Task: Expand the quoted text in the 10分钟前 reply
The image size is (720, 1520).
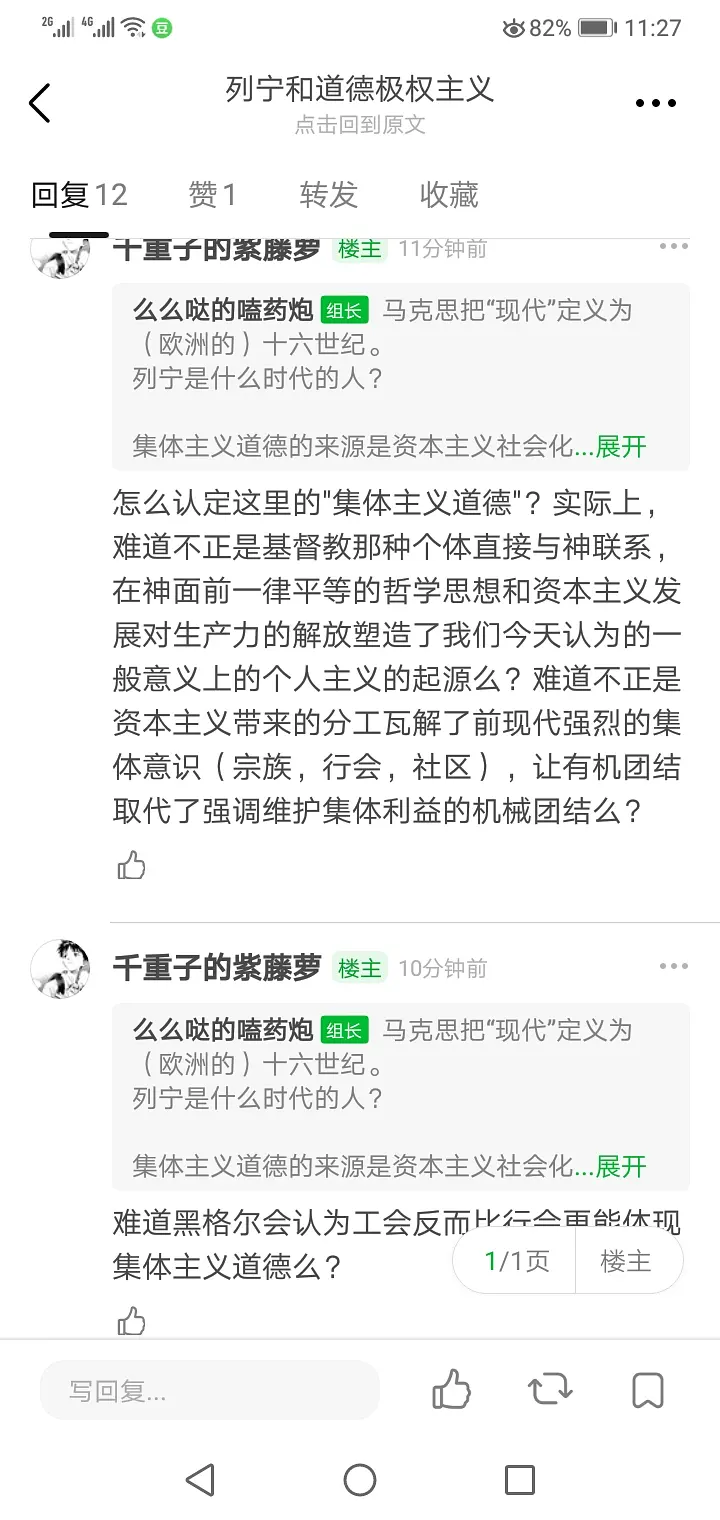Action: click(x=621, y=1166)
